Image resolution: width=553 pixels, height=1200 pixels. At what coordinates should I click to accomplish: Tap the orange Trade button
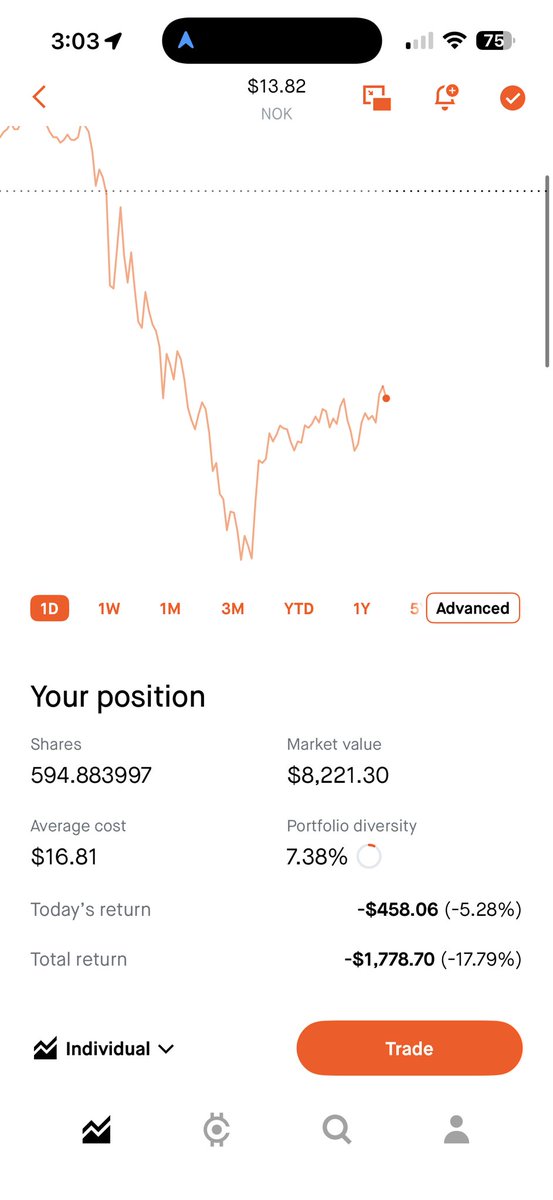coord(409,1049)
